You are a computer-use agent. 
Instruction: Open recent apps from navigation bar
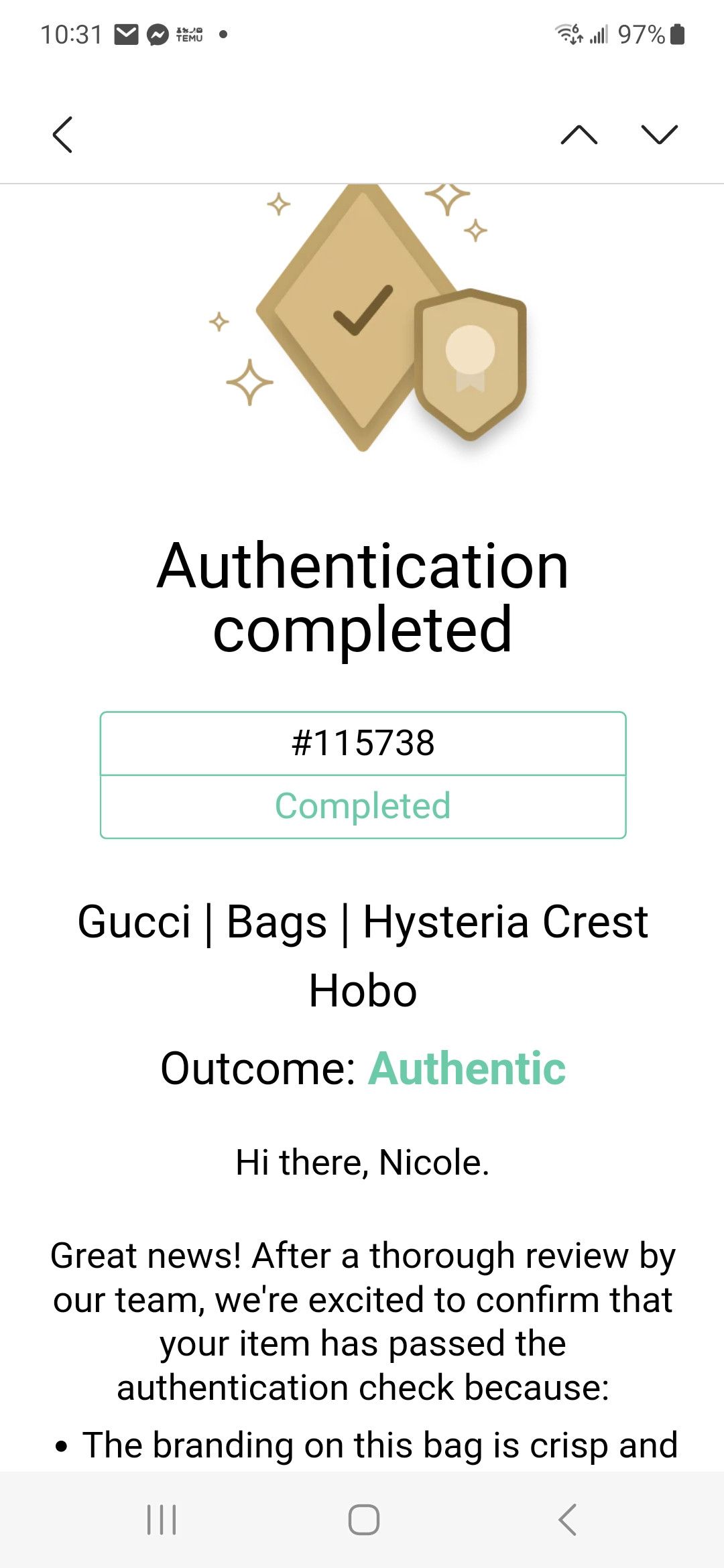pos(162,1519)
